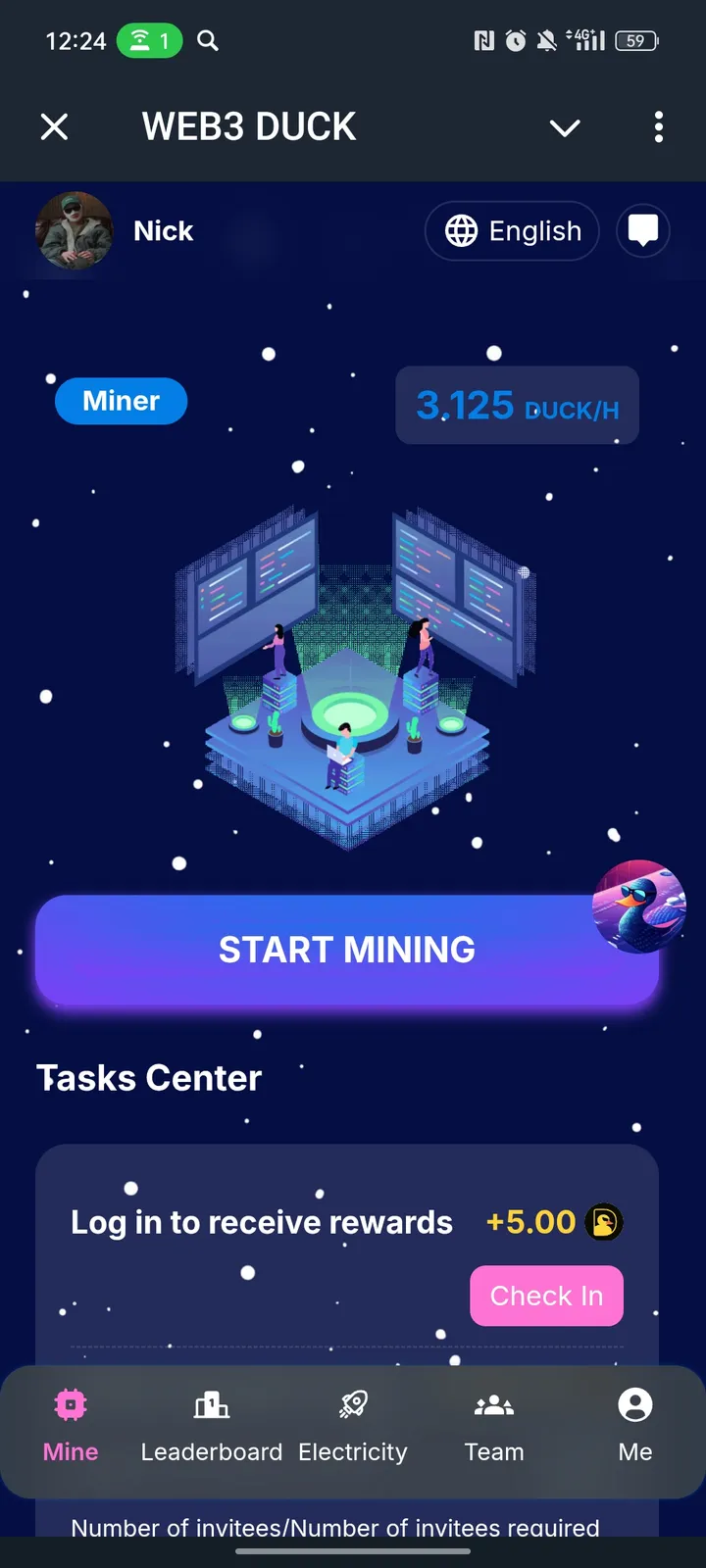Open the floating duck avatar
Screen dimensions: 706x1568
[x=639, y=906]
